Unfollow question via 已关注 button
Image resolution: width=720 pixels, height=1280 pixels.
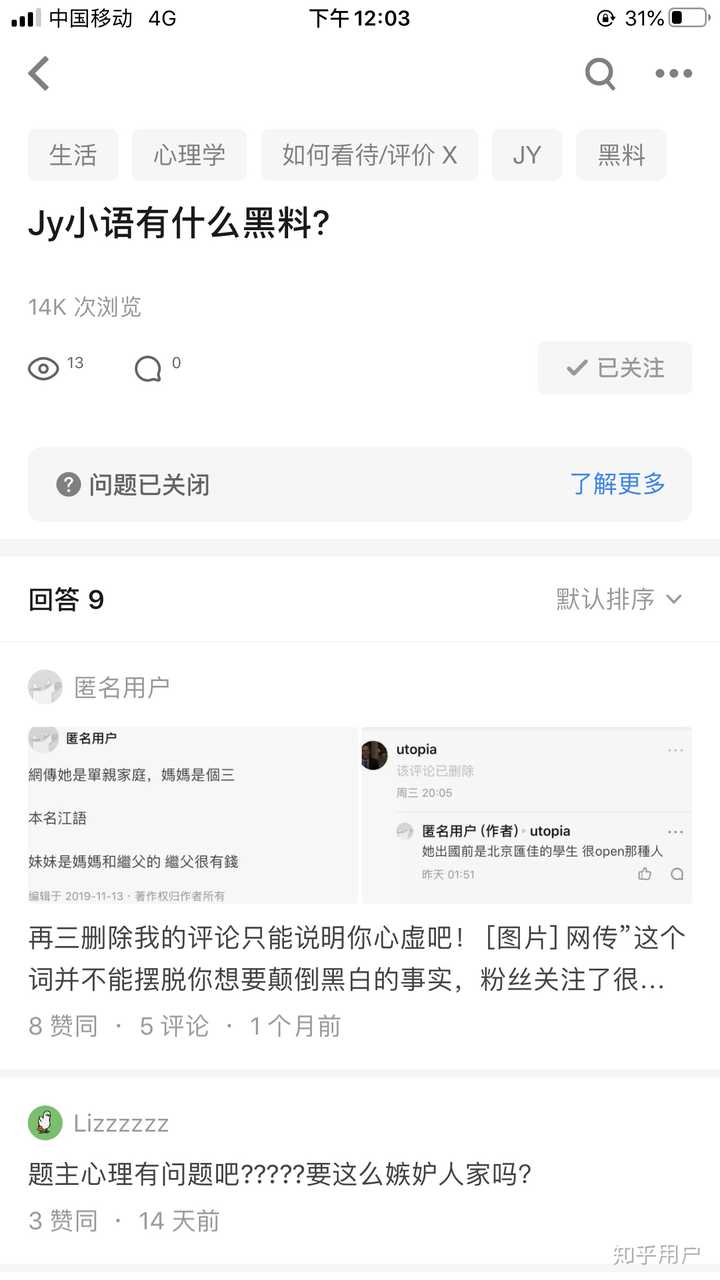[614, 368]
